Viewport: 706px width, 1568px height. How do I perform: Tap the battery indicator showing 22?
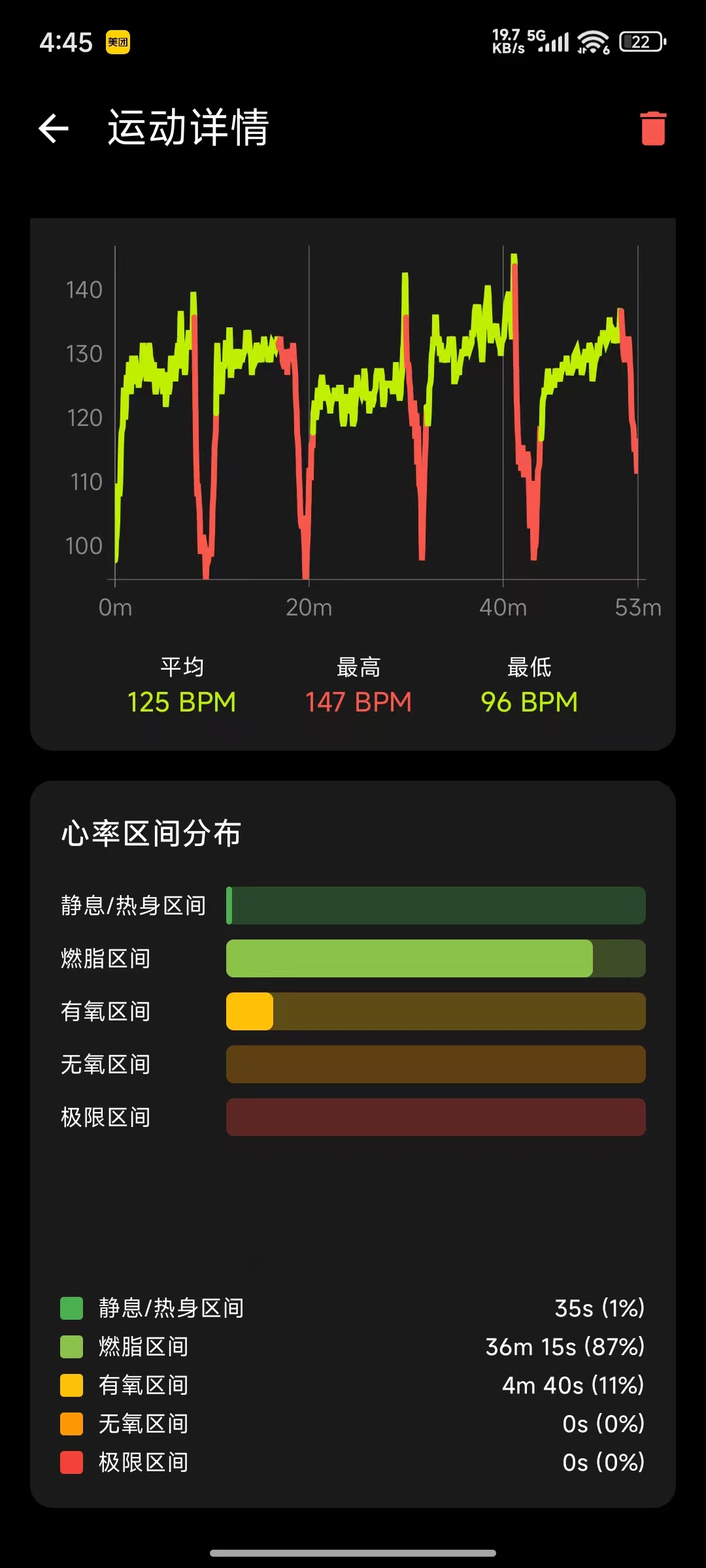(639, 41)
